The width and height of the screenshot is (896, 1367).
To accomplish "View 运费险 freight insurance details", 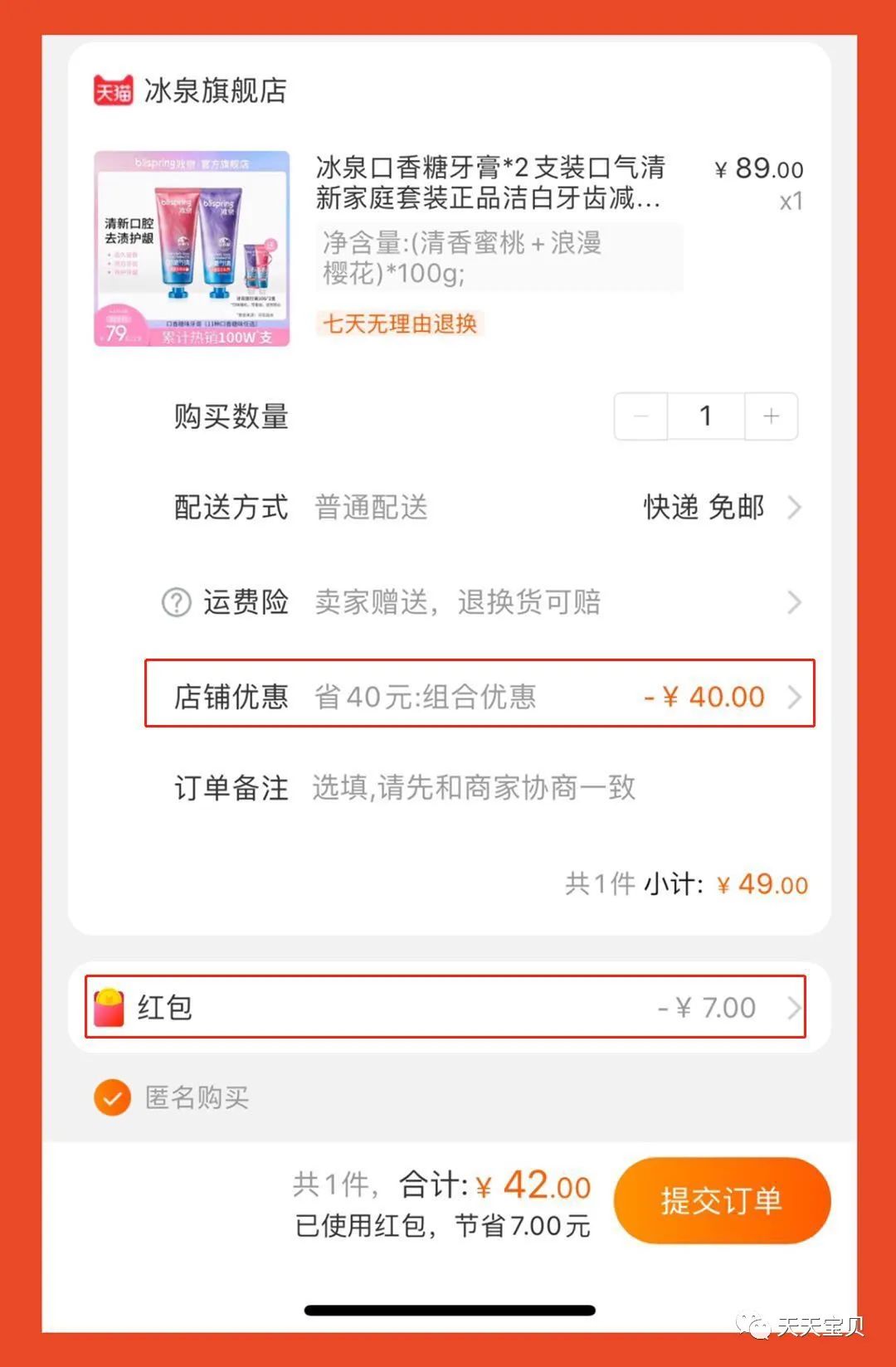I will 793,603.
